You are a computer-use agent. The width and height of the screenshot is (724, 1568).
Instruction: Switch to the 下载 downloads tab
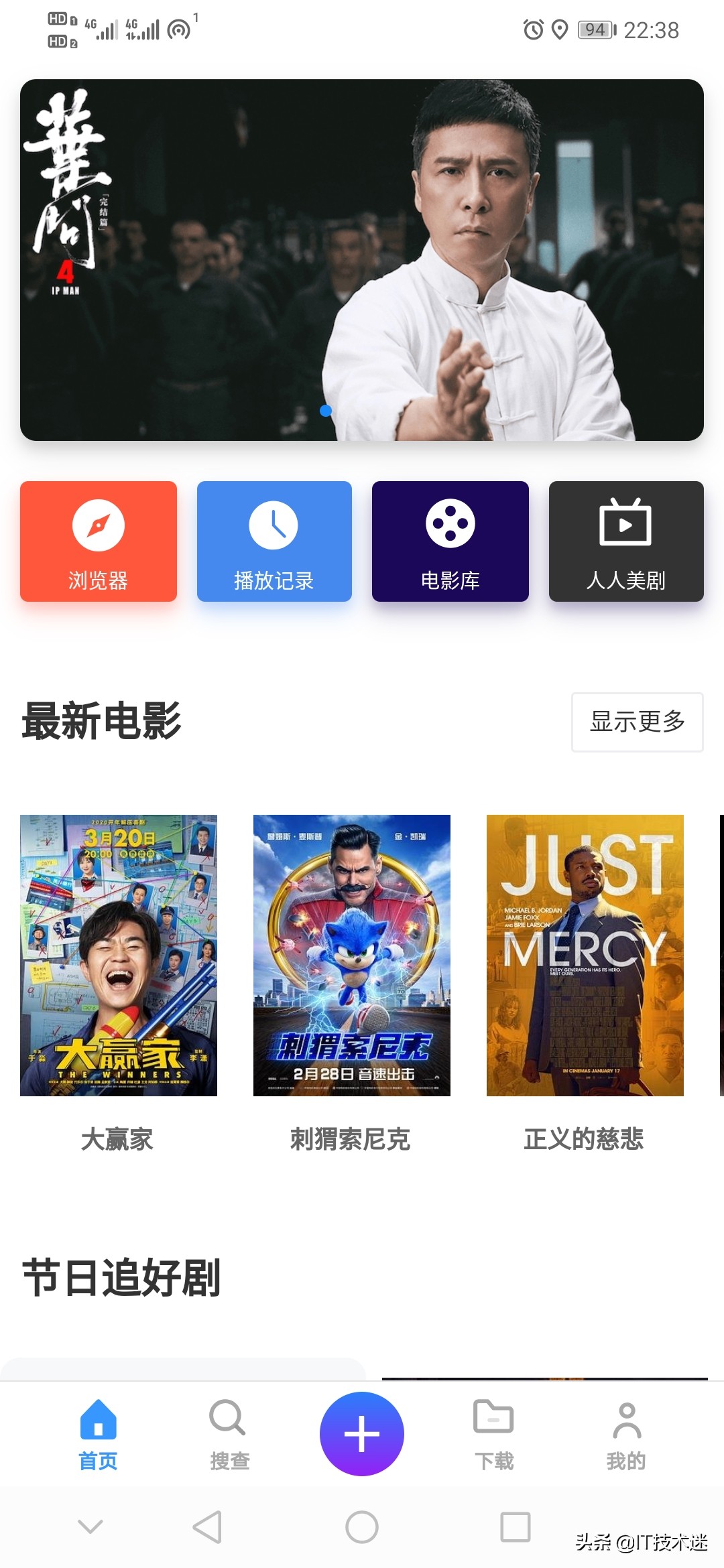pyautogui.click(x=494, y=1434)
